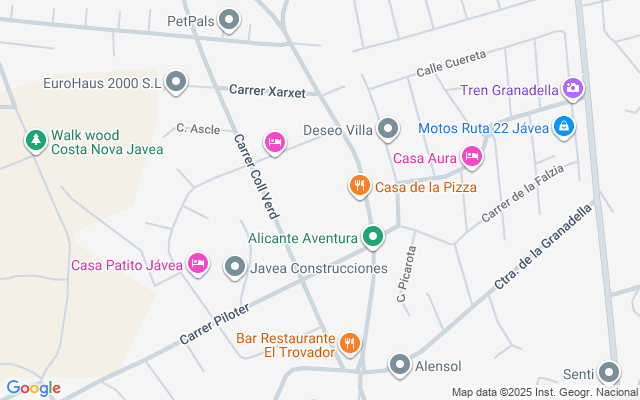Open Motos Ruta 22 Jávea shop pin
Screen dimensions: 640x400
[564, 127]
